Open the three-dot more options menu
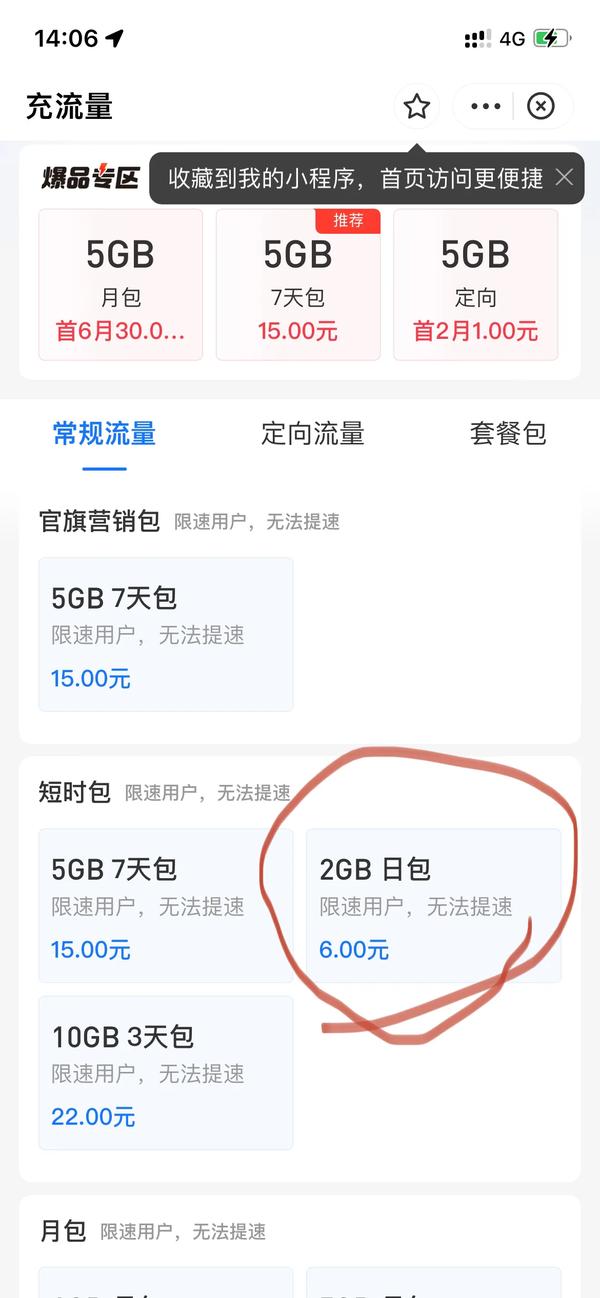Screen dimensions: 600x1298 click(x=486, y=107)
